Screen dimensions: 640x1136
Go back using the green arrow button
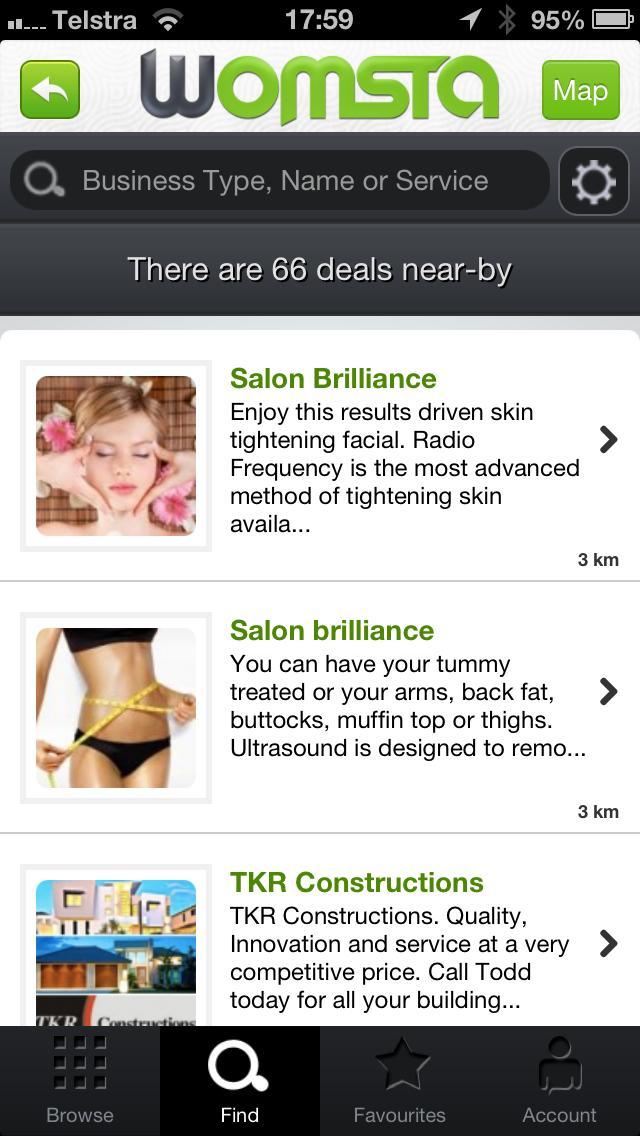click(x=50, y=90)
